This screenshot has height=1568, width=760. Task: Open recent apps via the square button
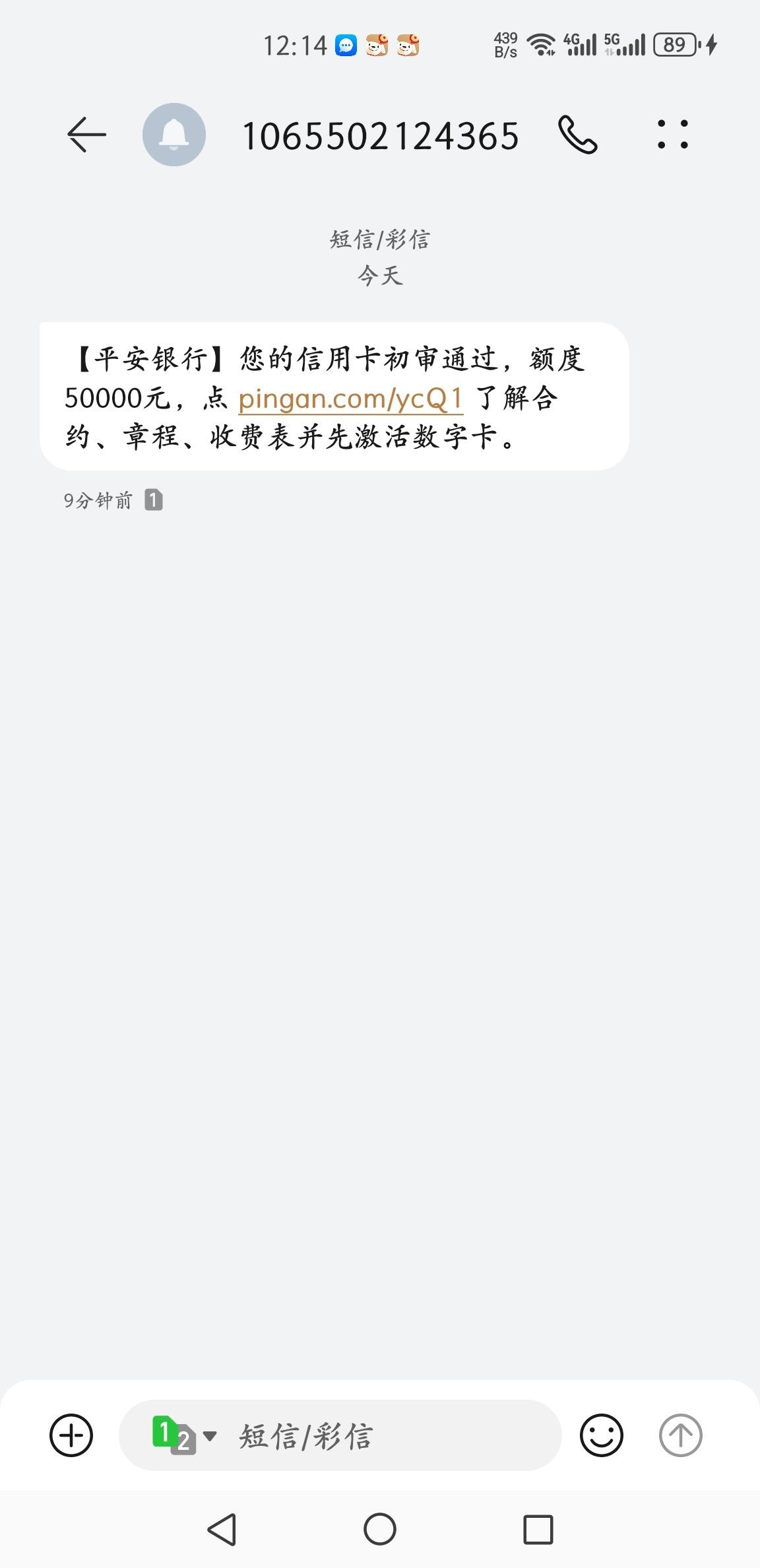538,1529
